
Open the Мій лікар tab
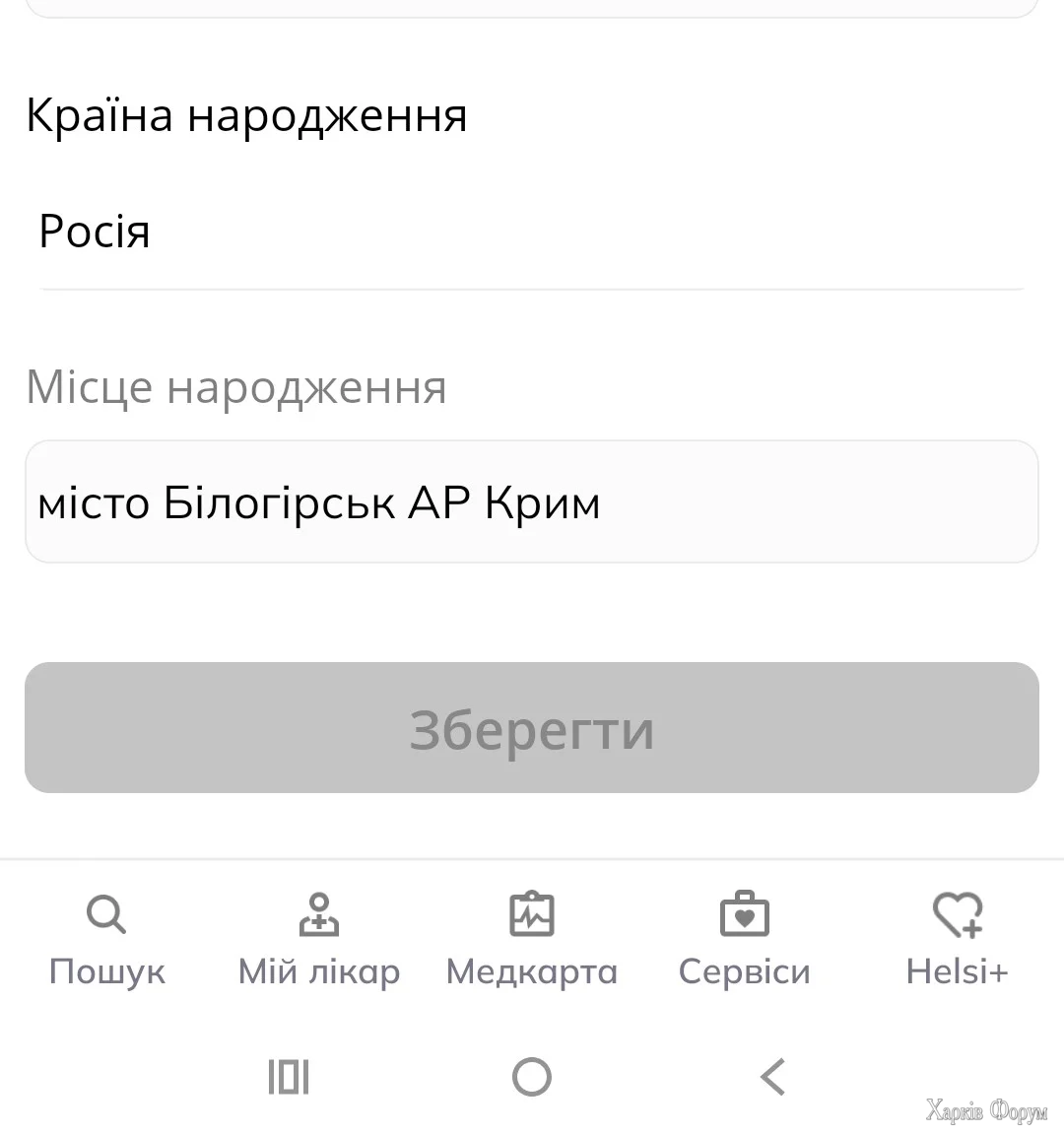(x=319, y=939)
